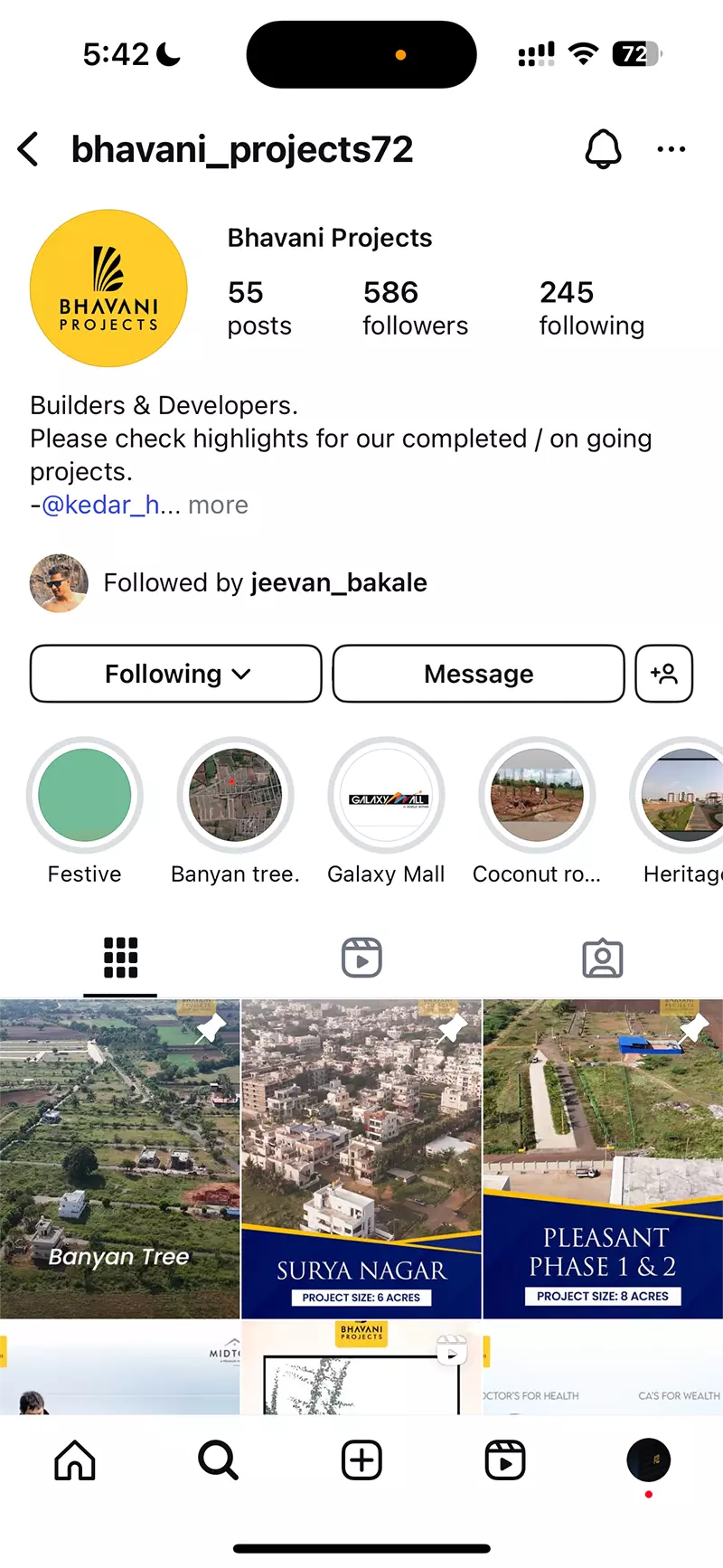Open the Festive highlight
Image resolution: width=723 pixels, height=1568 pixels.
(x=85, y=796)
